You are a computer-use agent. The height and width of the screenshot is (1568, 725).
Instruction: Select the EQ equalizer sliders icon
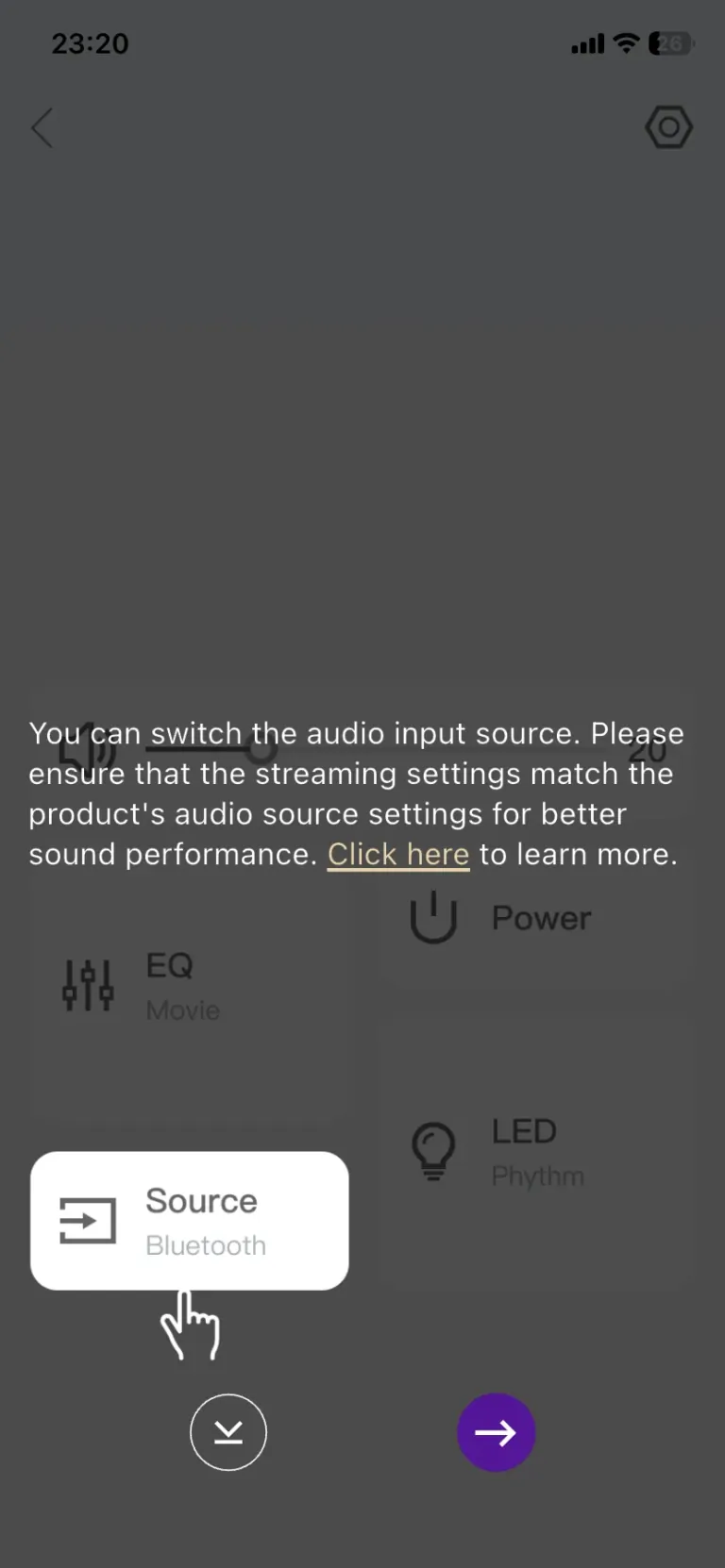coord(88,984)
